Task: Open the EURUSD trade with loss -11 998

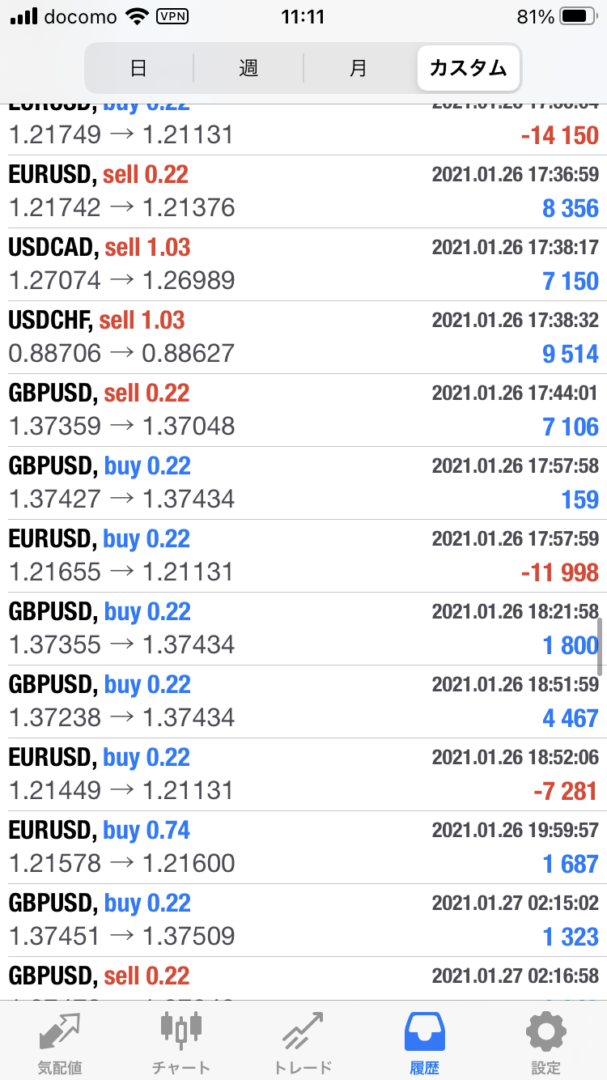Action: 303,556
